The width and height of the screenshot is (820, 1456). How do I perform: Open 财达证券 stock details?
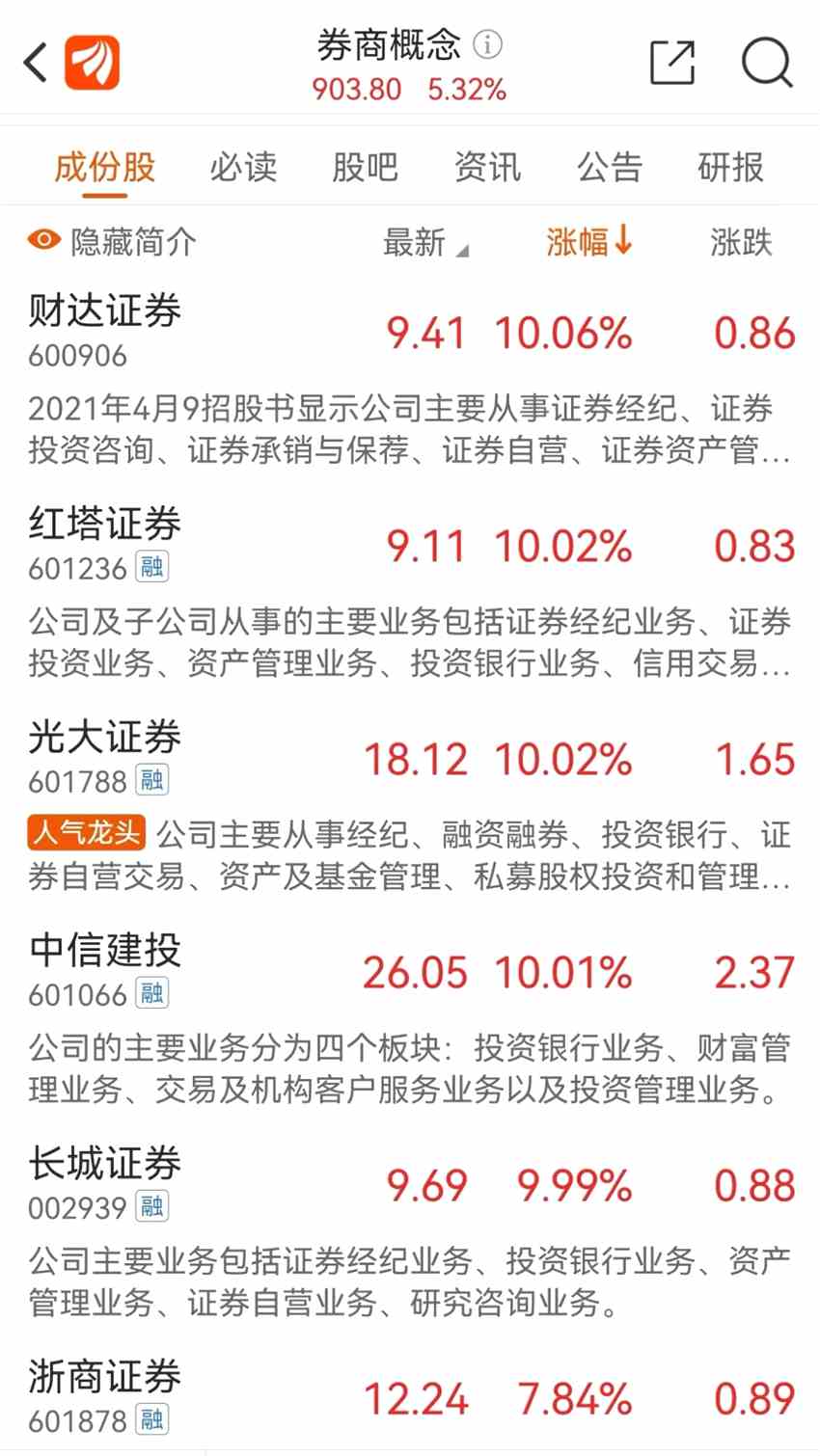(x=104, y=311)
